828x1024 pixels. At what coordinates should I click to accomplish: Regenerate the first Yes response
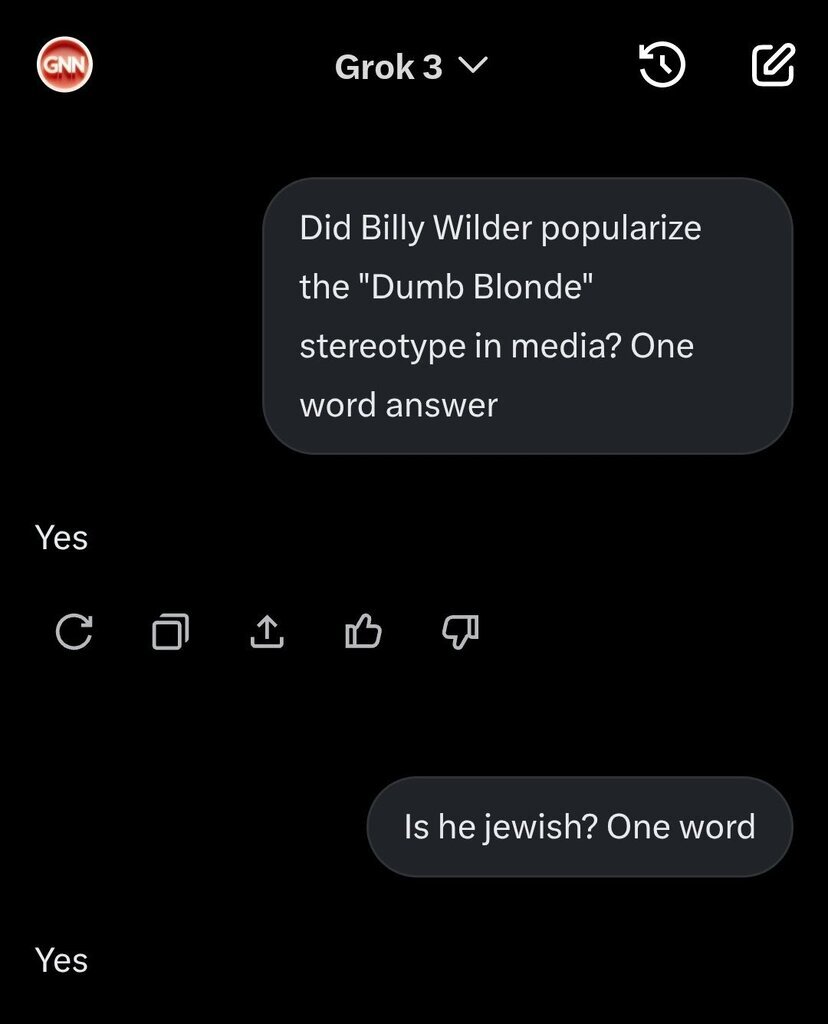coord(74,631)
